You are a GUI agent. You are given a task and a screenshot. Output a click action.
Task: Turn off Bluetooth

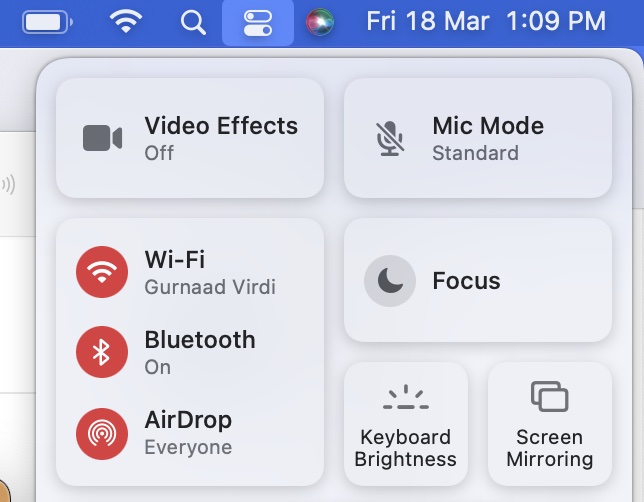pos(102,351)
